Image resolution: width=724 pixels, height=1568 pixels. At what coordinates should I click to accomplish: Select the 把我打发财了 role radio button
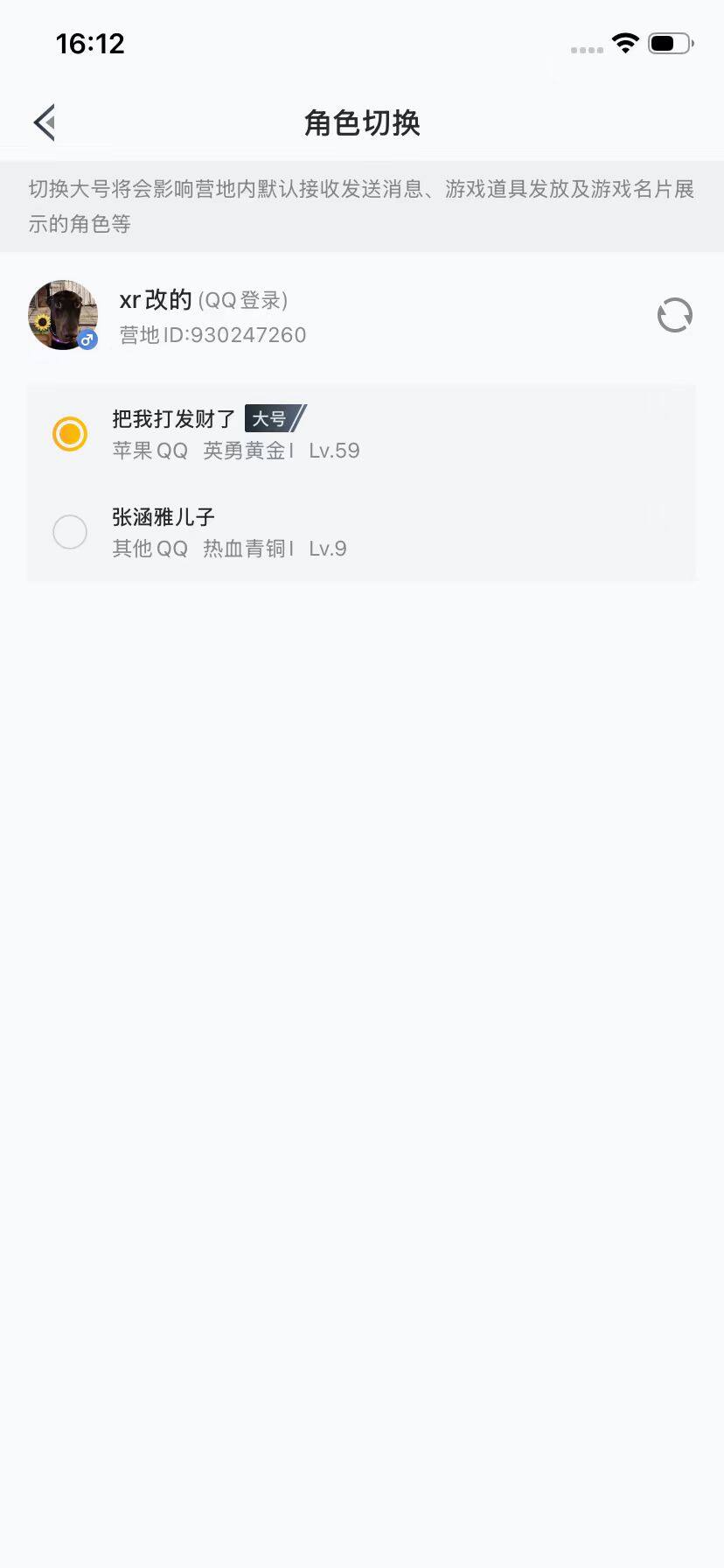pos(70,434)
